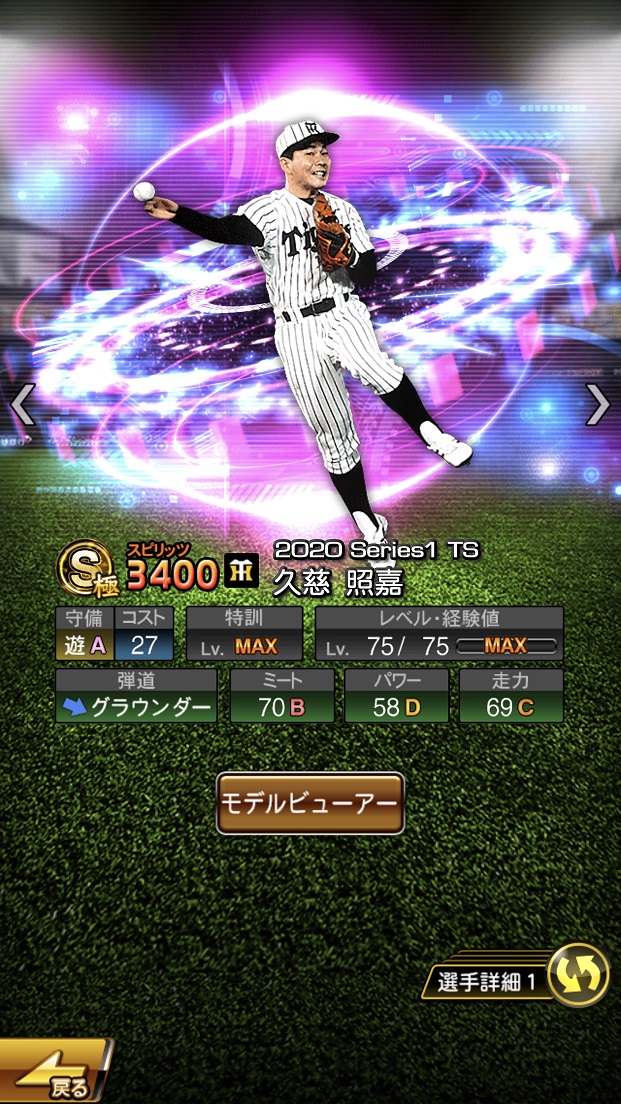Show the next player with right arrow

coord(597,404)
